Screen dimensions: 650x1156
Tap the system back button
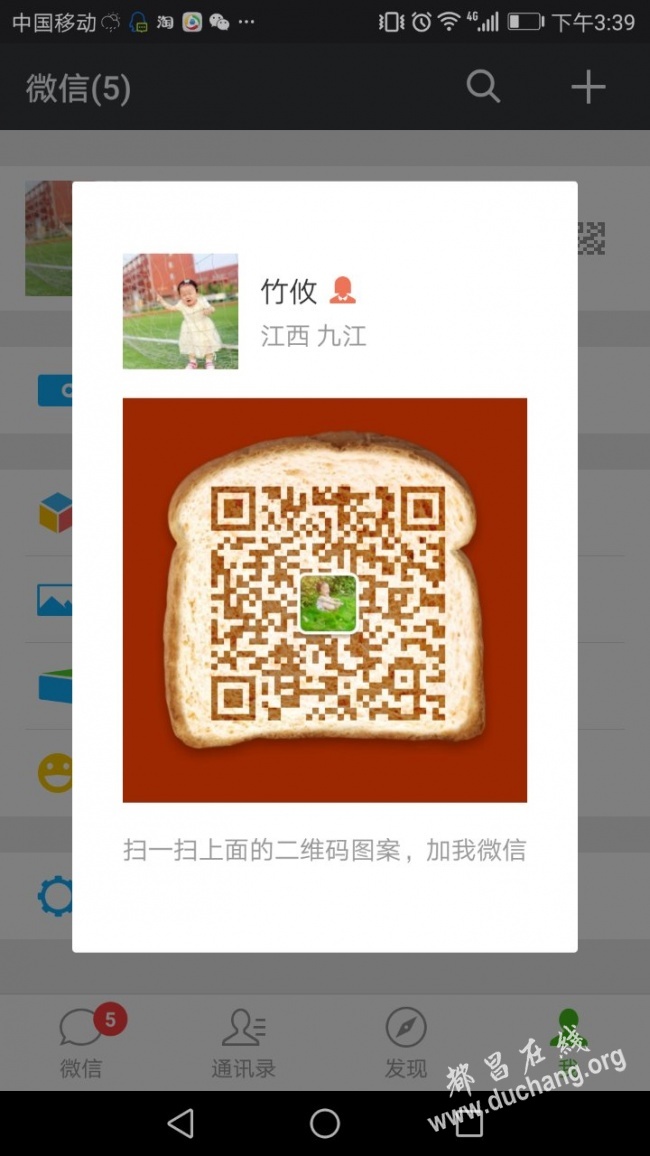click(x=181, y=1123)
